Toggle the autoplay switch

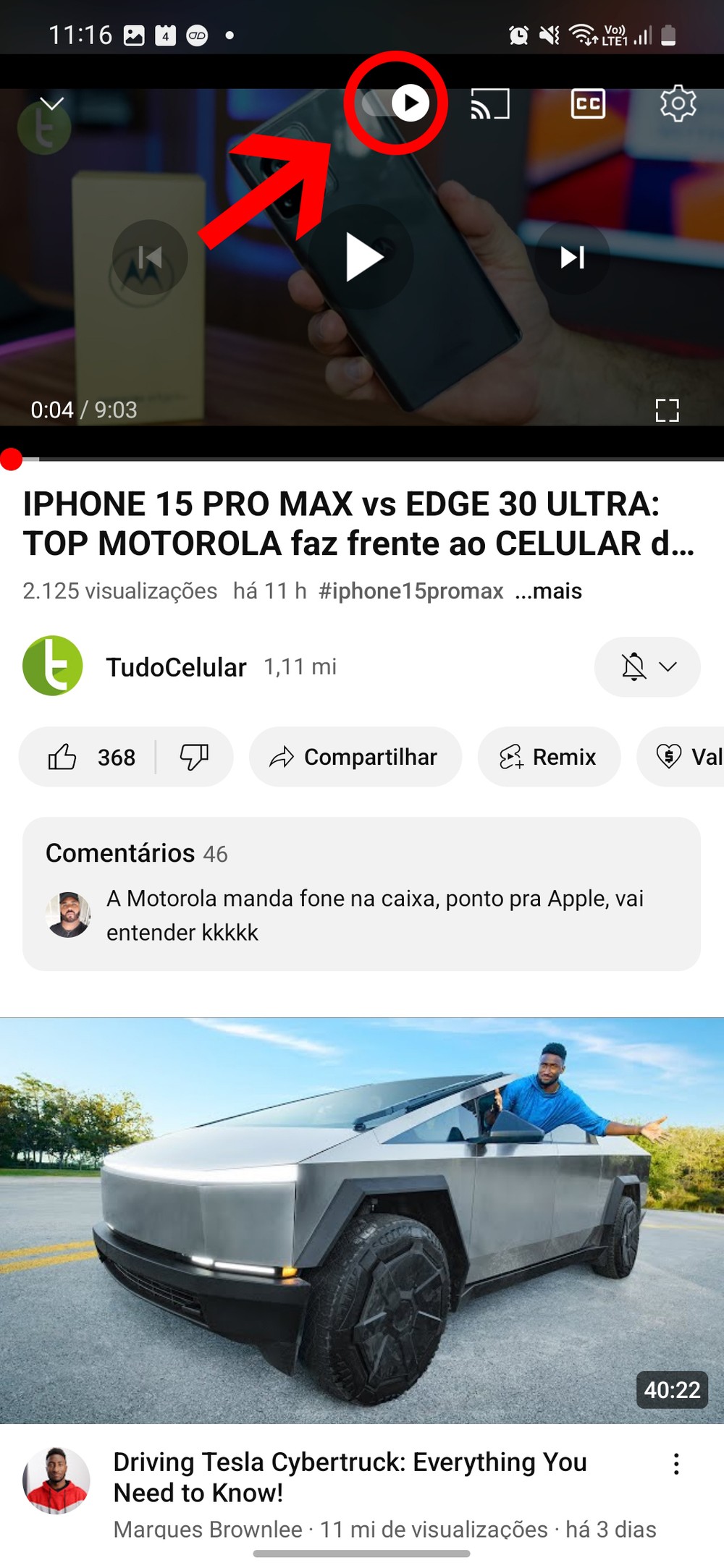(x=396, y=103)
